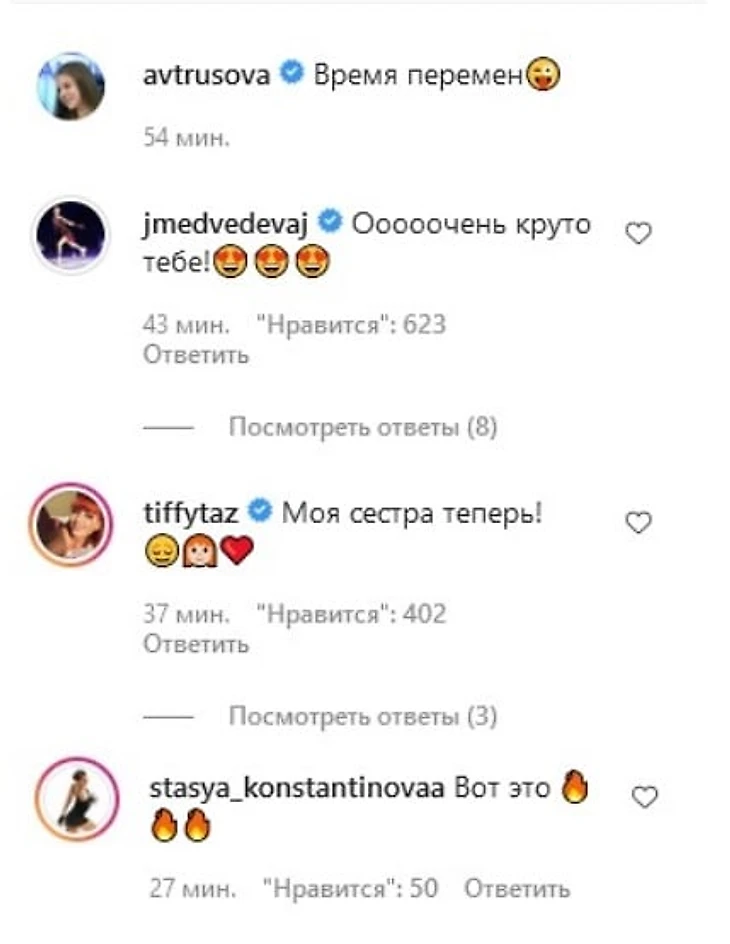Open jmedvedevaj's profile picture
This screenshot has width=730, height=944.
coord(71,236)
